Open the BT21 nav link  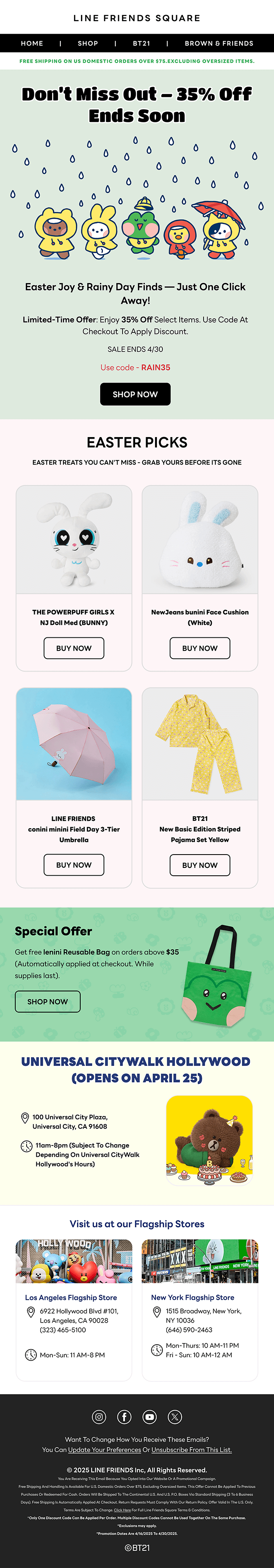point(141,43)
